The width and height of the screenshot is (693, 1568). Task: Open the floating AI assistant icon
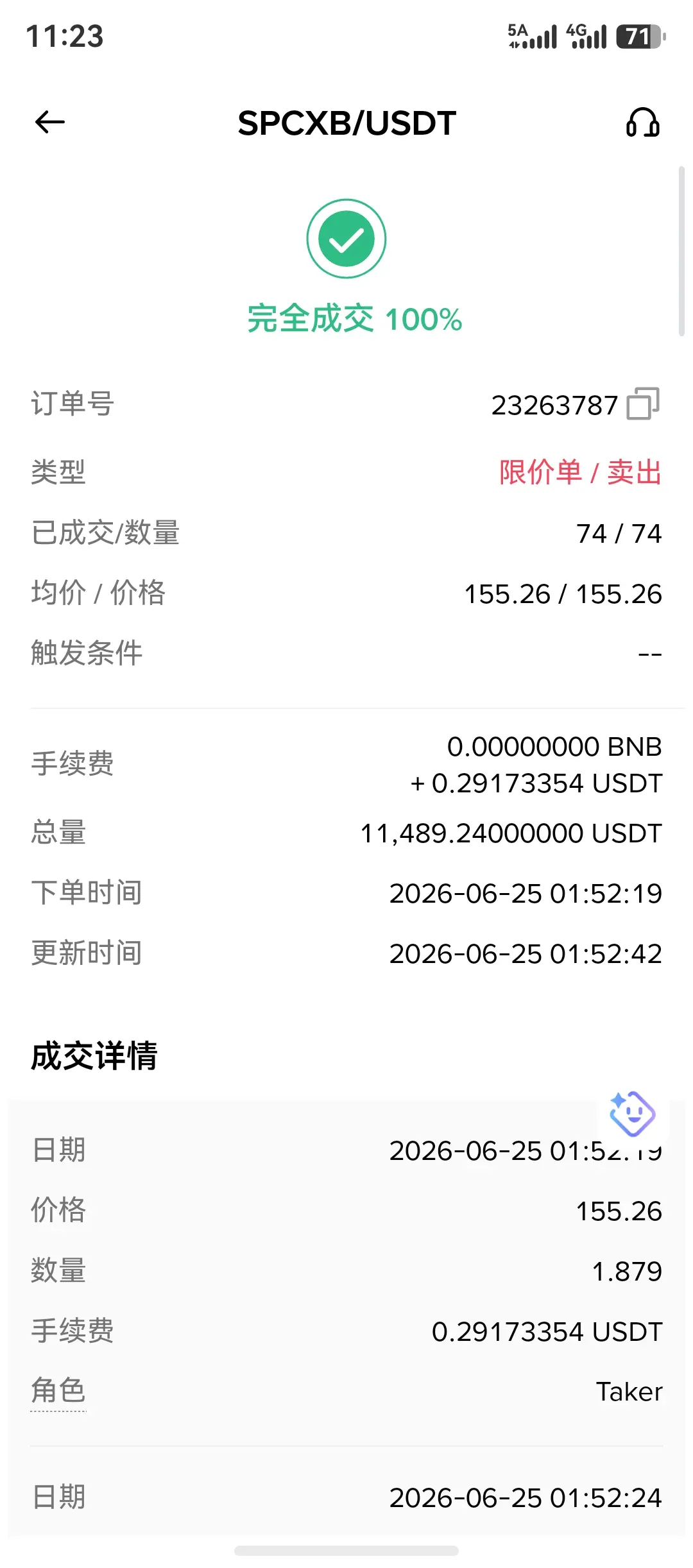[x=632, y=1114]
